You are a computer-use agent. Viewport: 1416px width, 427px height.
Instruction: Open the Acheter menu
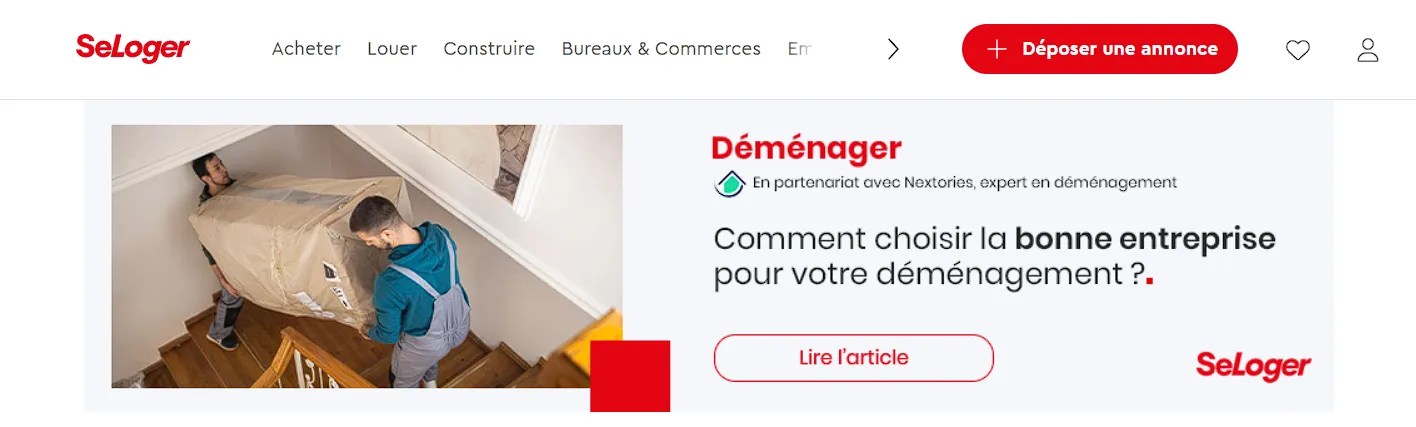tap(306, 49)
